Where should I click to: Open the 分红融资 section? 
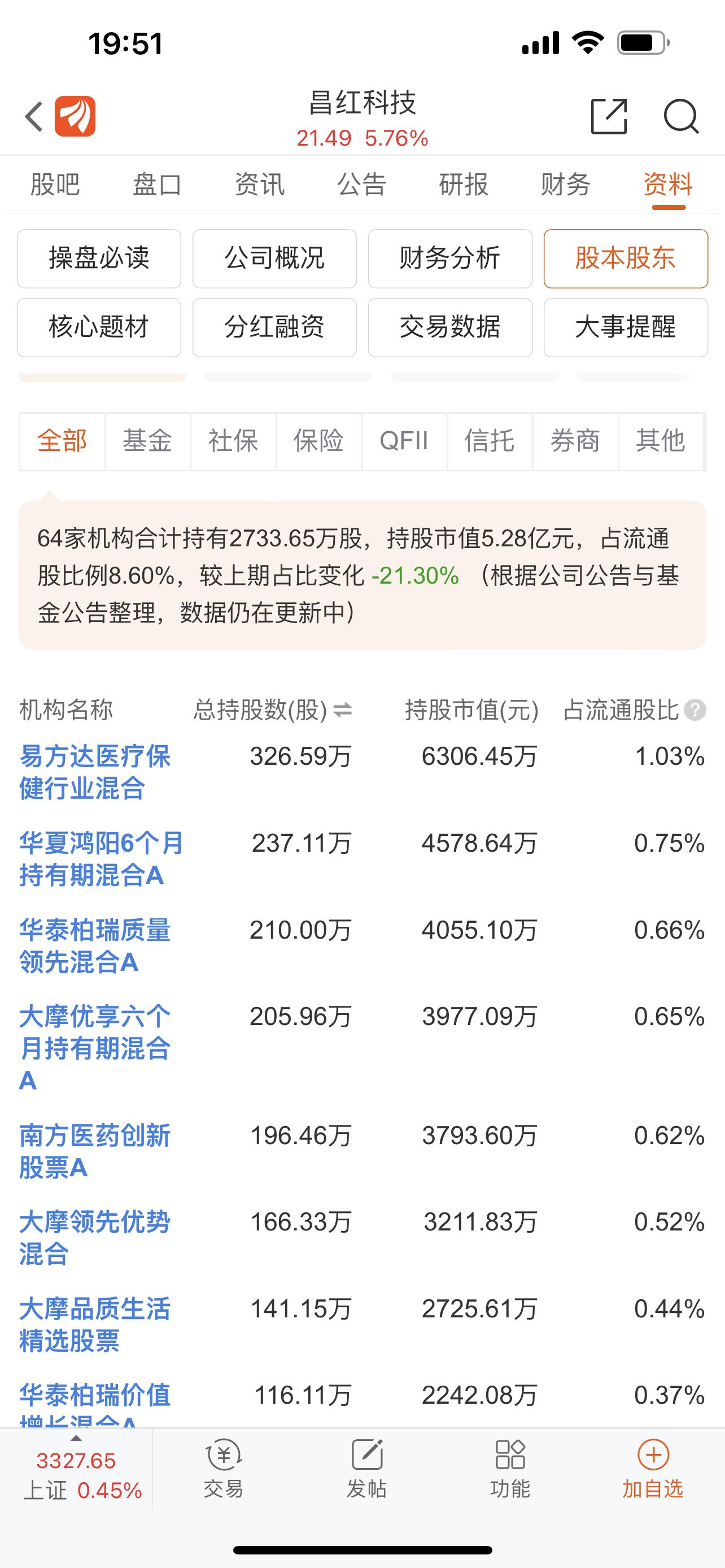click(274, 327)
